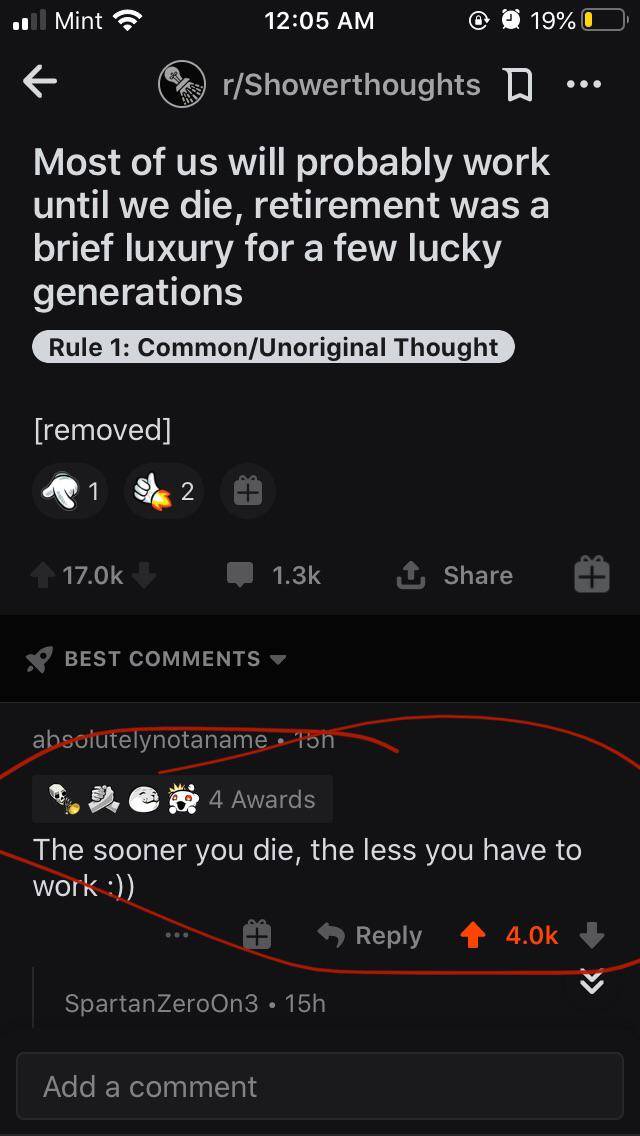Open options for absolutelynotaname's comment
This screenshot has width=640, height=1136.
tap(178, 936)
